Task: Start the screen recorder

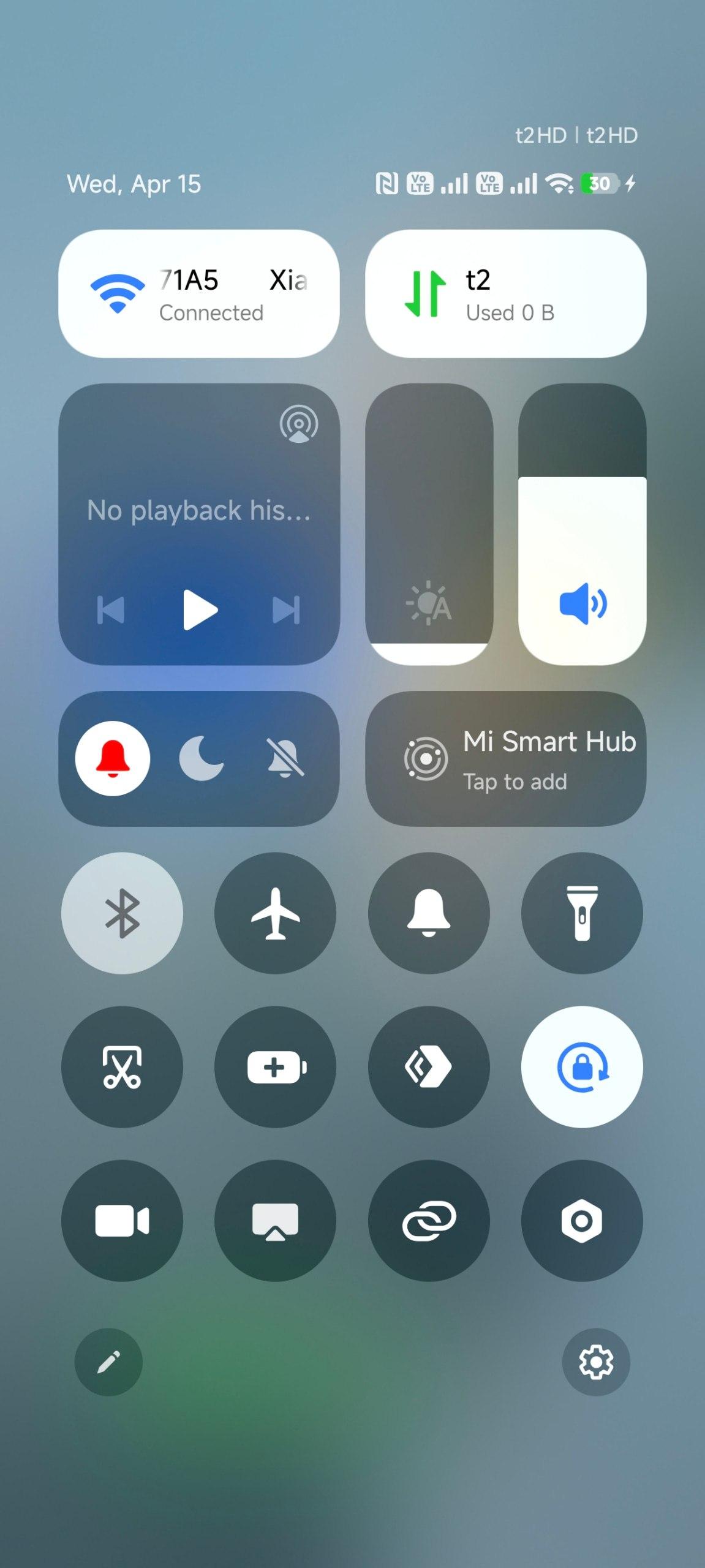Action: coord(122,1220)
